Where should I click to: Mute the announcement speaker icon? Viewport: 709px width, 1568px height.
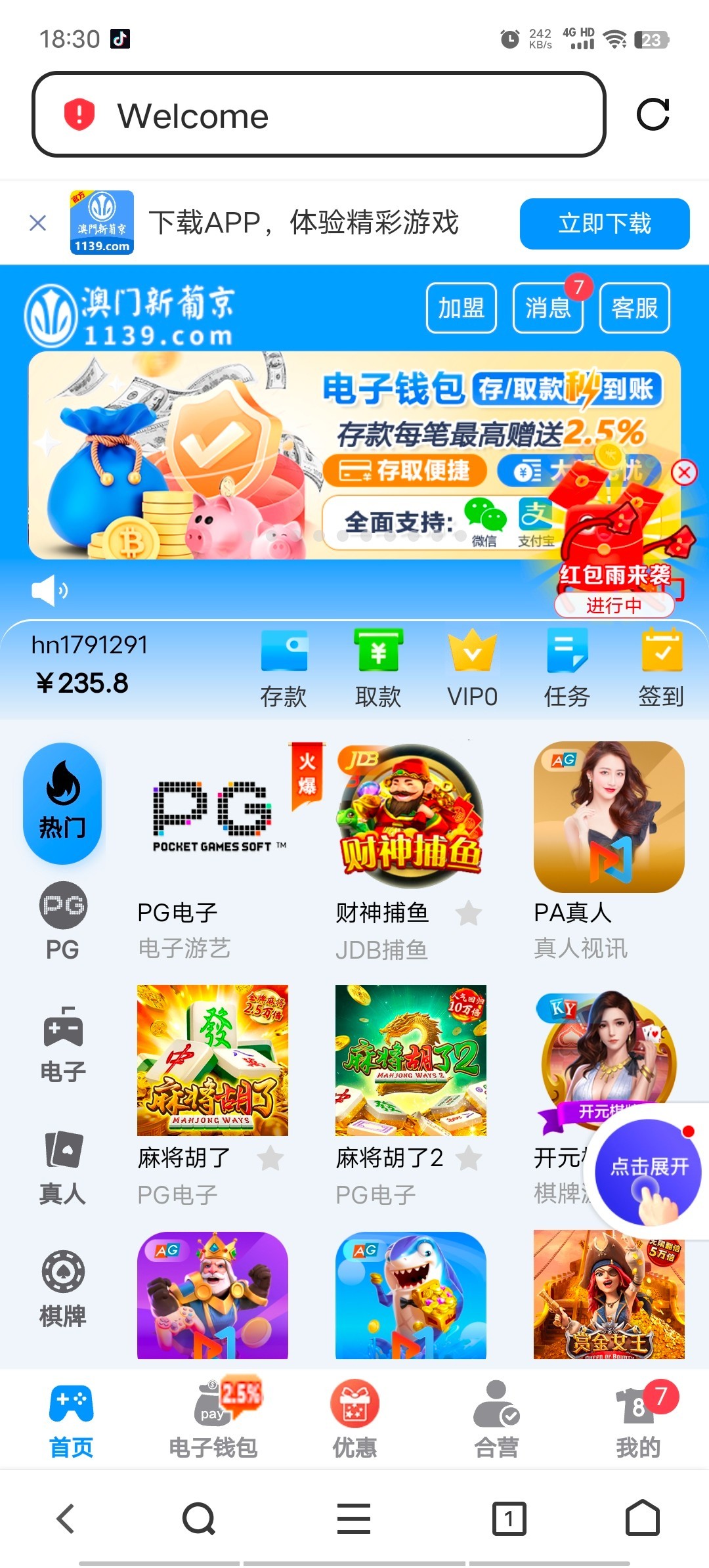[49, 590]
